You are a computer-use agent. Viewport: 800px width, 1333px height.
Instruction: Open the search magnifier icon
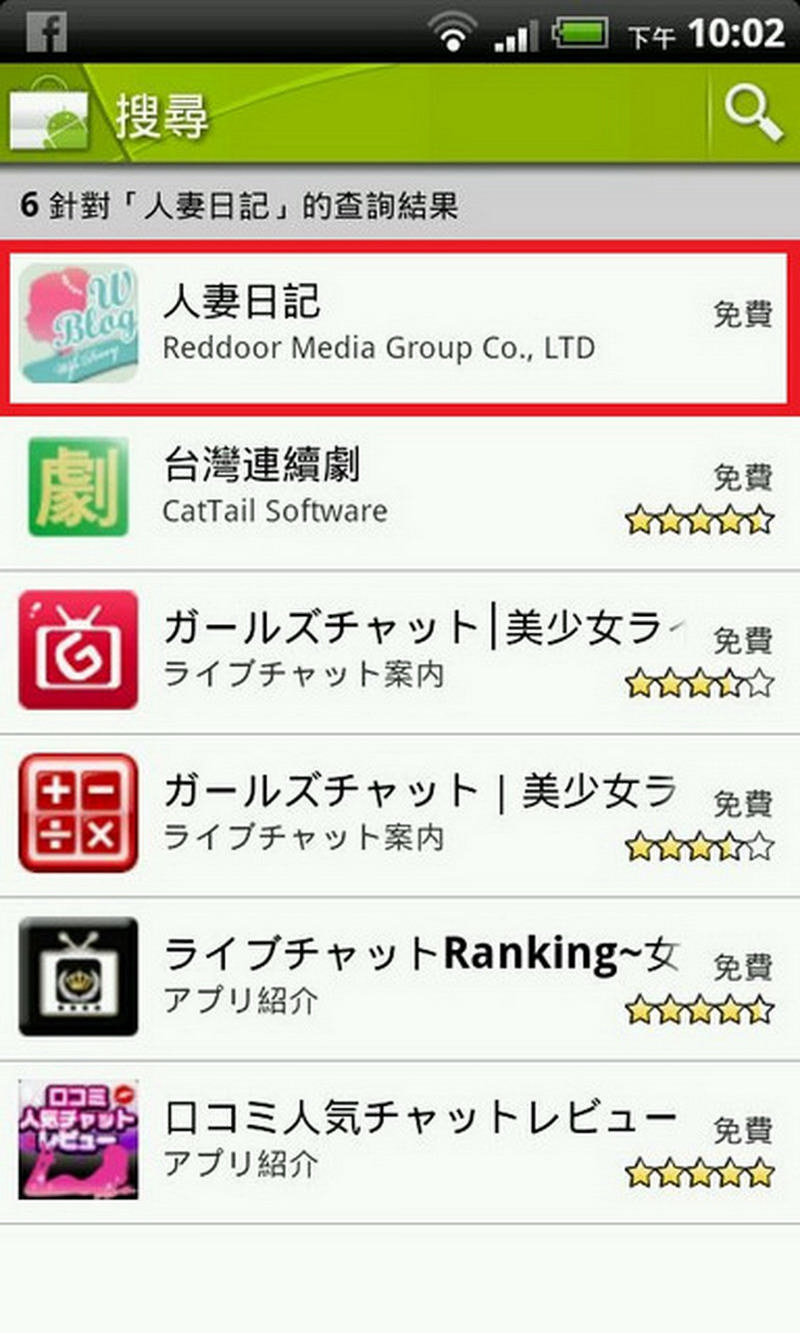(752, 115)
